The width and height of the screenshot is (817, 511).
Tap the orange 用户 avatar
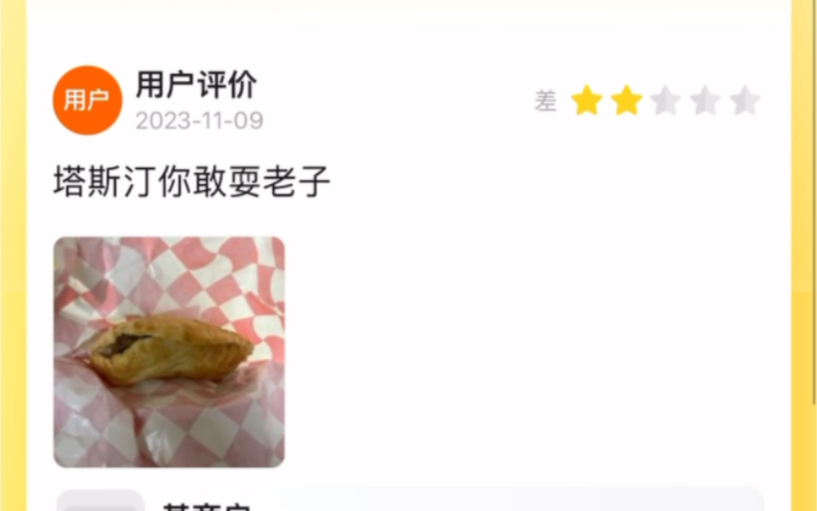coord(87,100)
